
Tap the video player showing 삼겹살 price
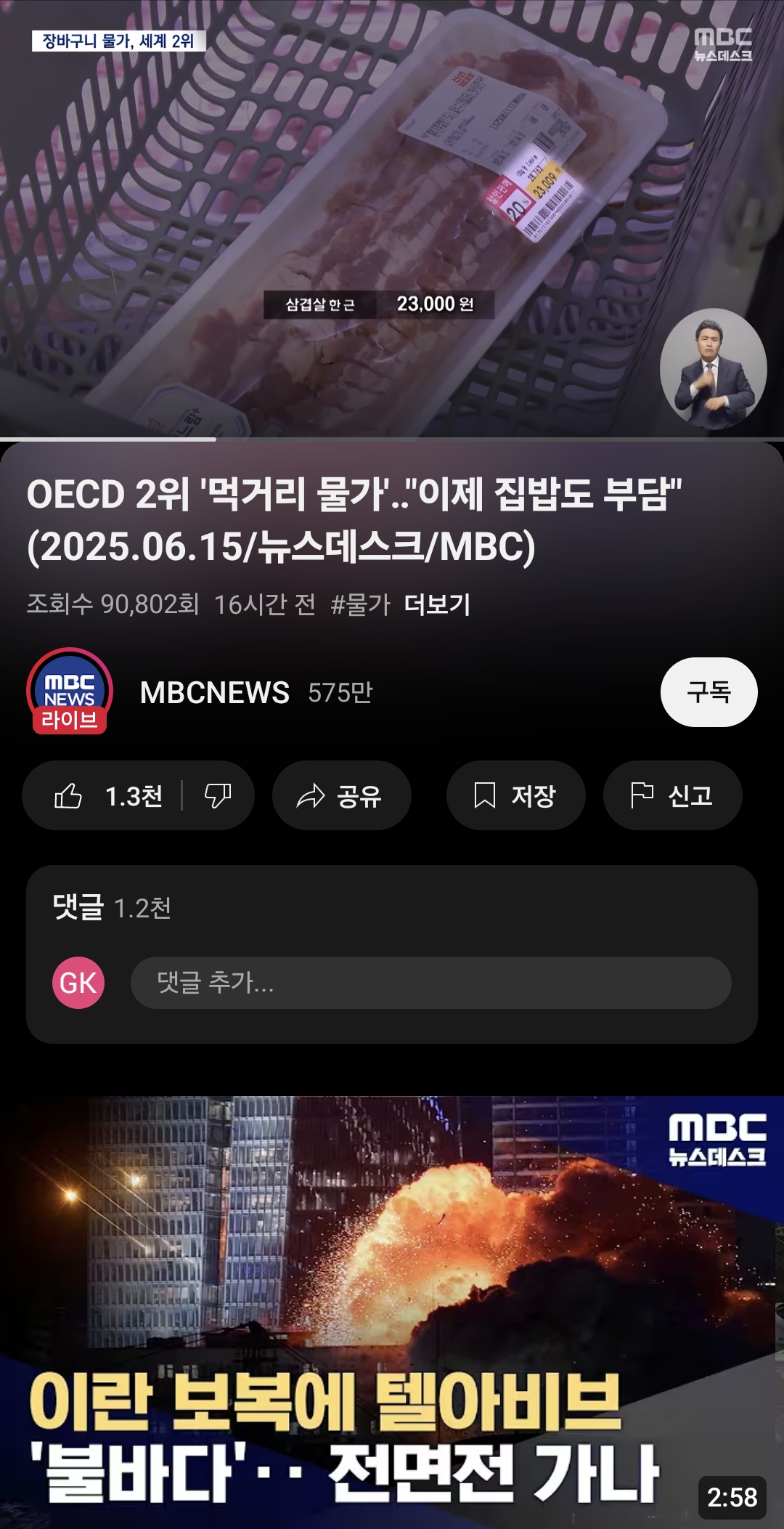pos(392,219)
